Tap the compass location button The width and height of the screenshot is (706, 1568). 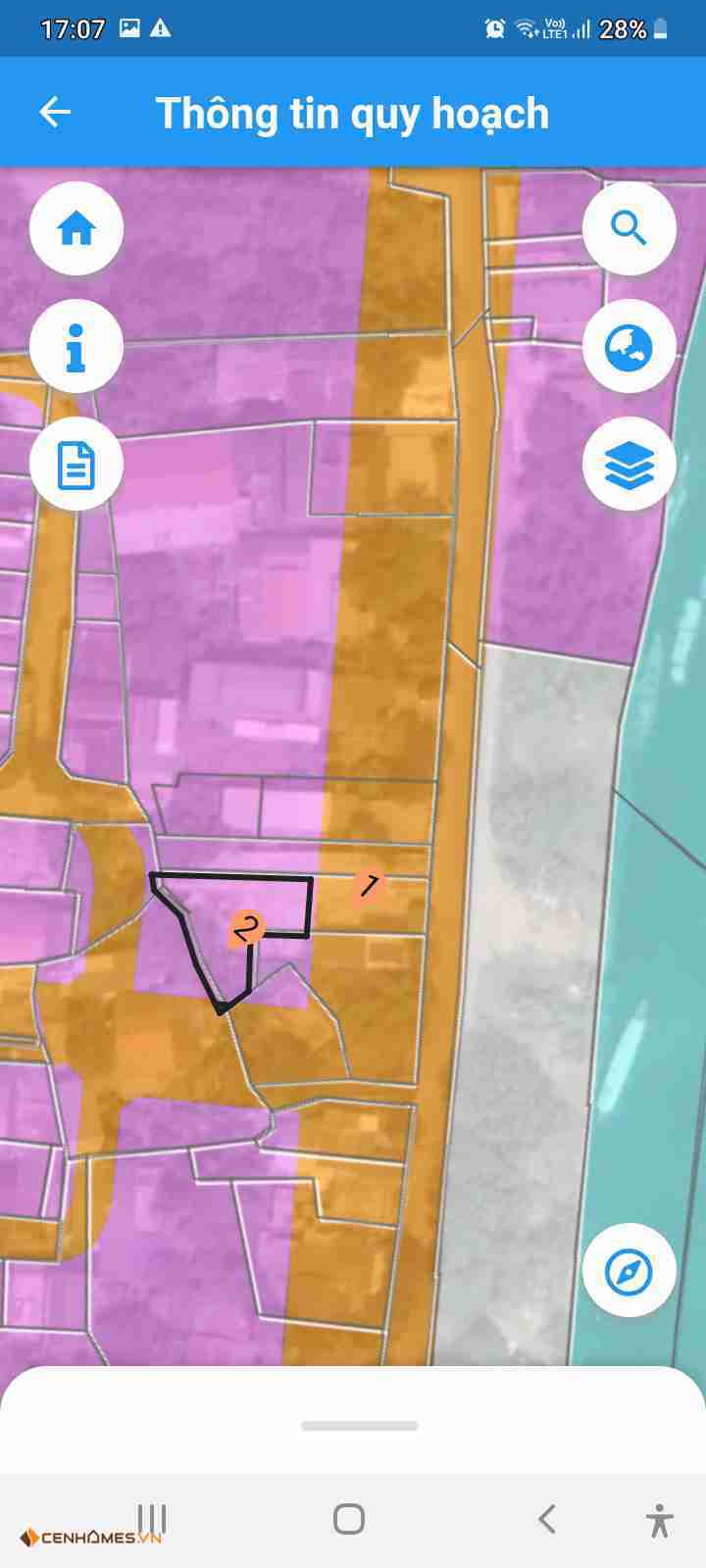(630, 1271)
